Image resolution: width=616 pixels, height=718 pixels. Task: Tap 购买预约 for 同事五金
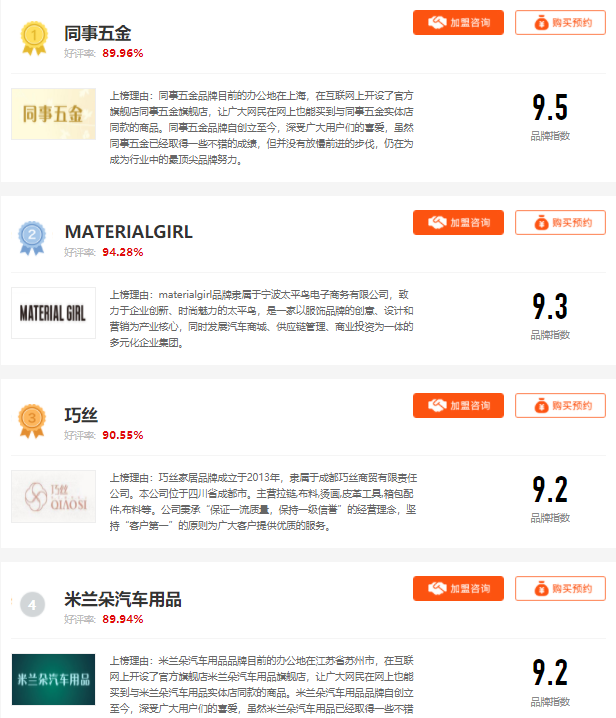click(x=559, y=23)
